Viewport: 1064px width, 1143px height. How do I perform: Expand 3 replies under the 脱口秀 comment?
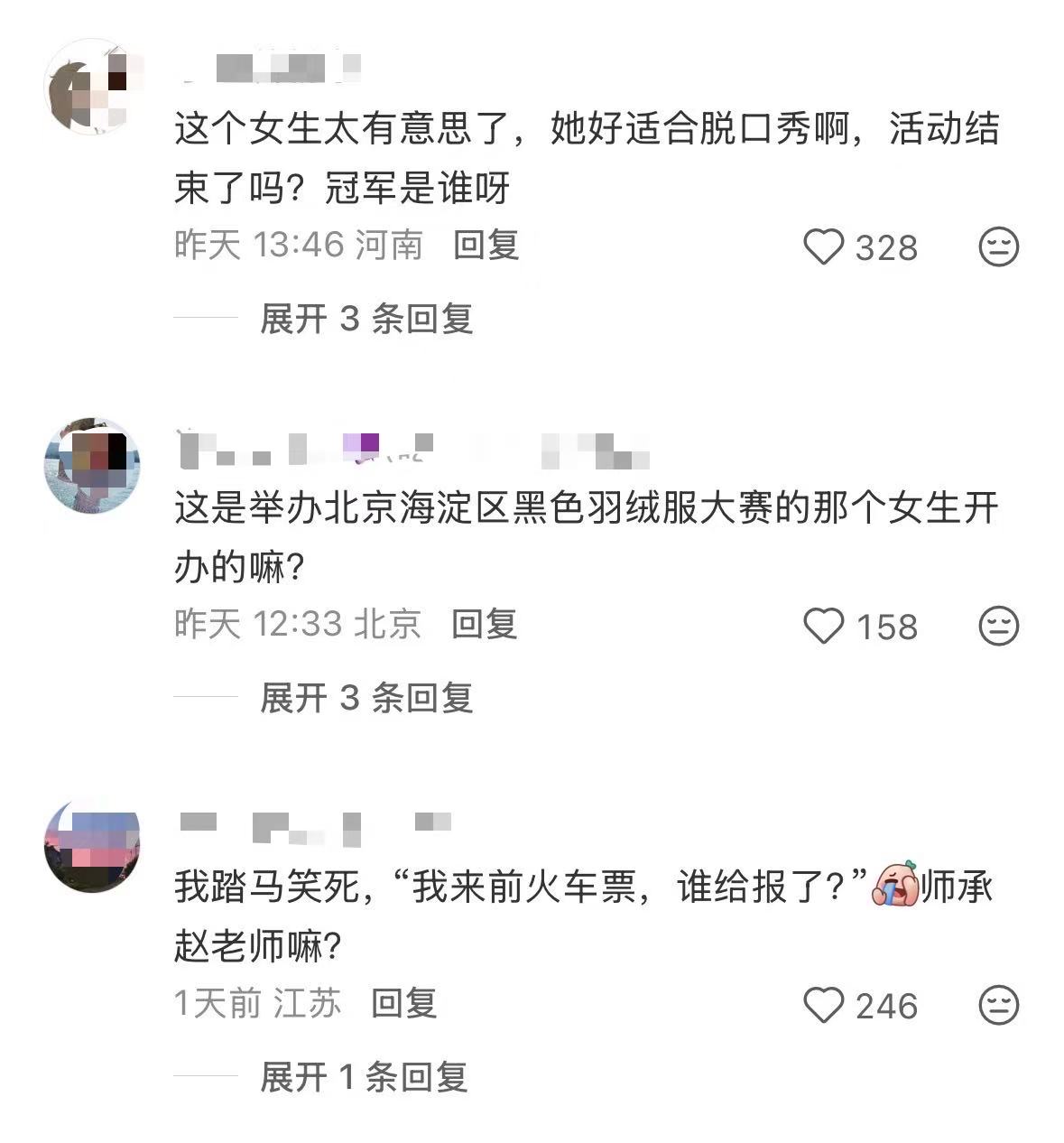coord(365,319)
